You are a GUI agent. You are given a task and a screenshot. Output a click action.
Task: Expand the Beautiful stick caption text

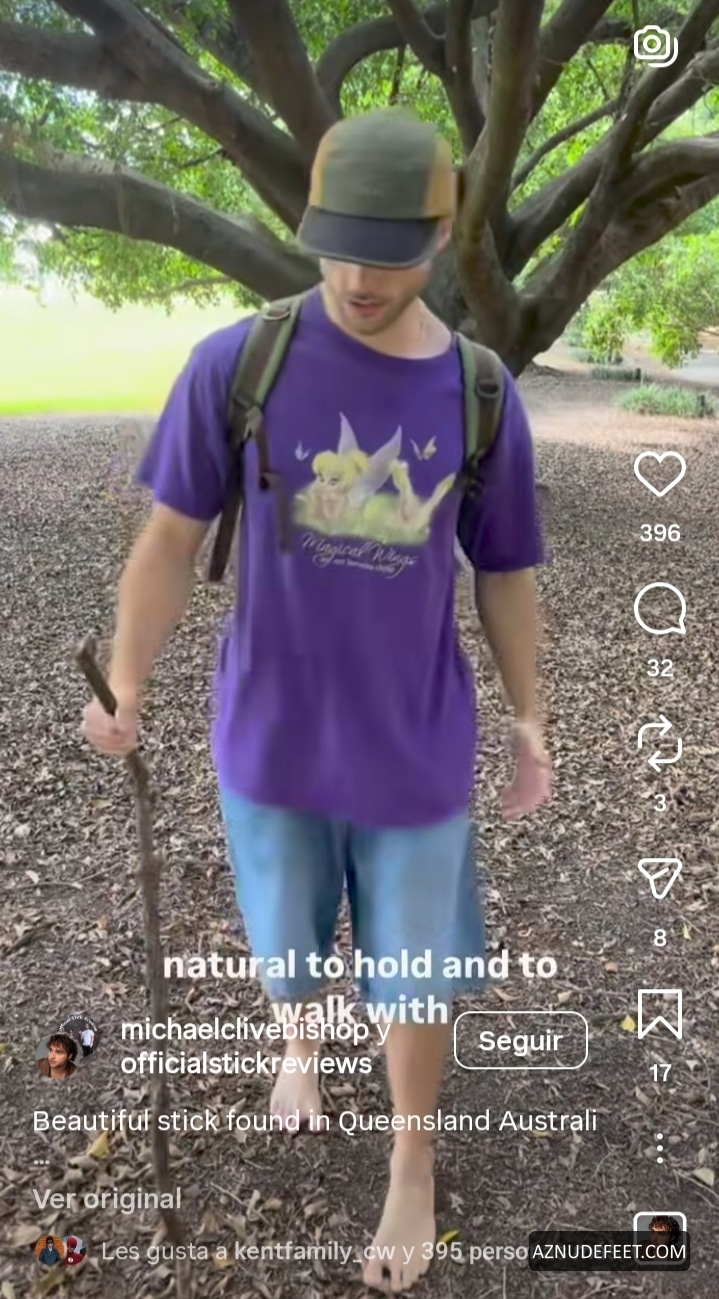click(314, 1121)
